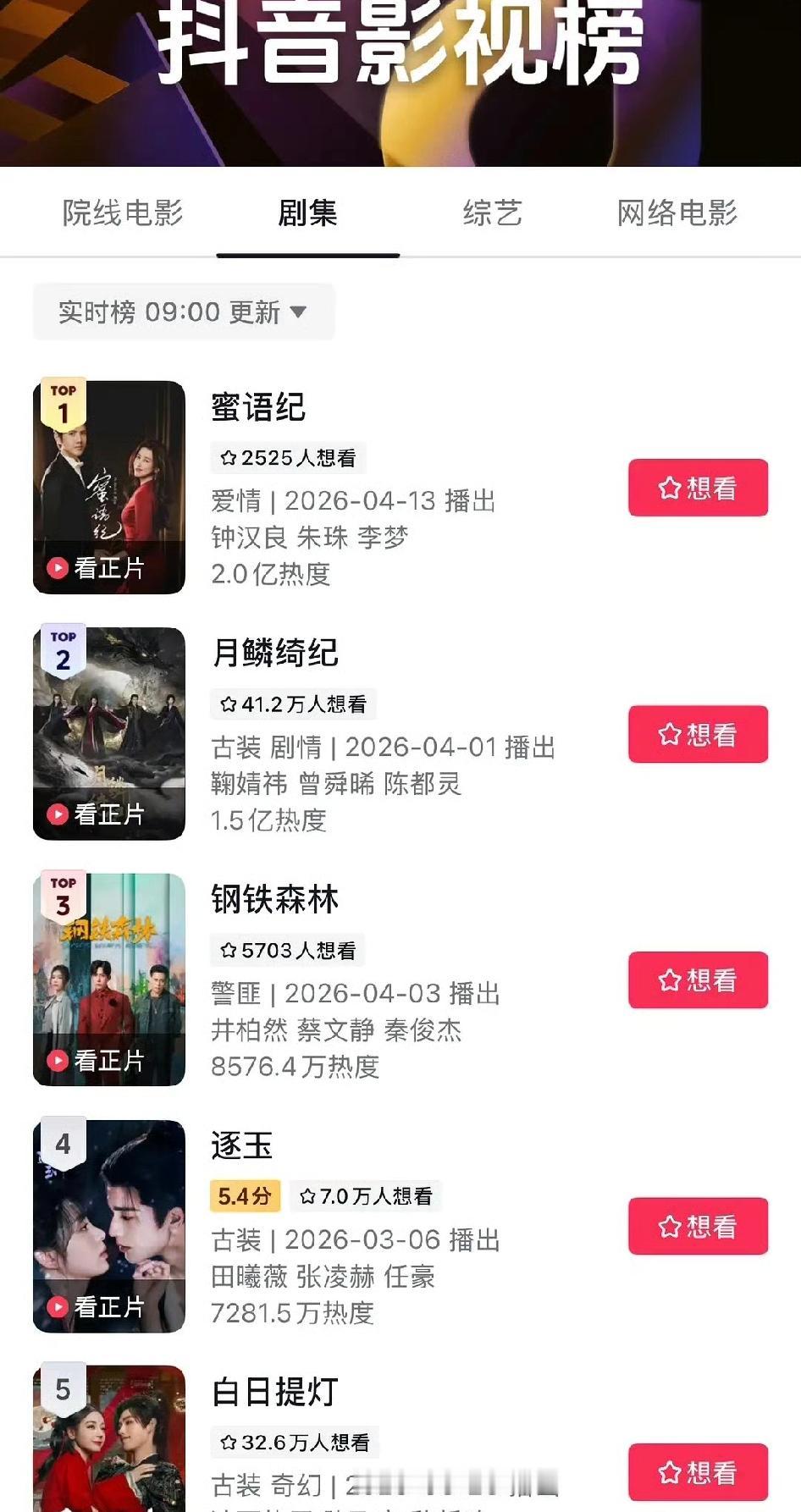This screenshot has width=801, height=1512.
Task: Click the star icon inside 白日提灯's 想看 button
Action: [669, 1473]
